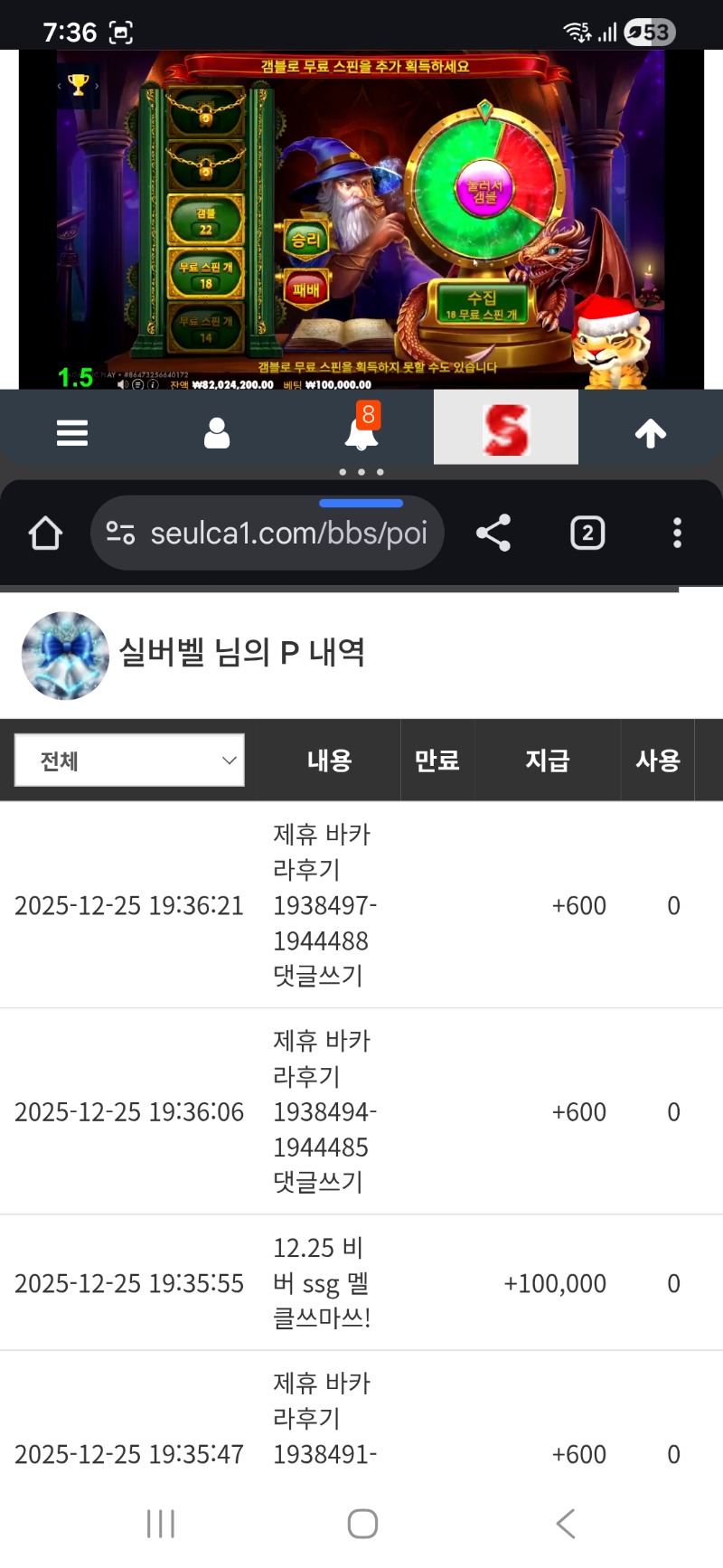Tap the red S logo button
Screen dimensions: 723x1568
(x=505, y=428)
